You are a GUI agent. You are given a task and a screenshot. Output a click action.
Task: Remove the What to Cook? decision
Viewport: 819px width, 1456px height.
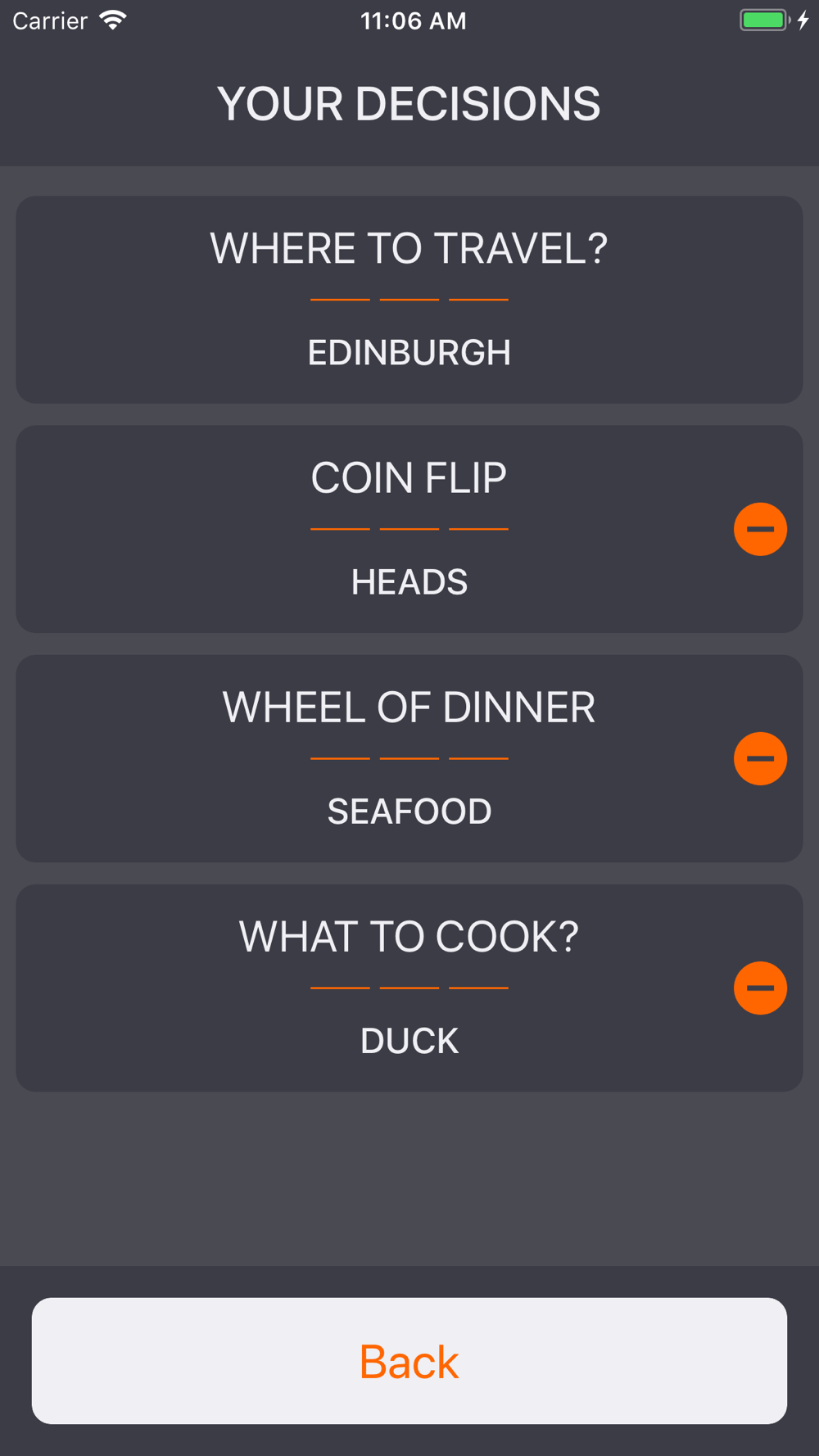[x=760, y=988]
